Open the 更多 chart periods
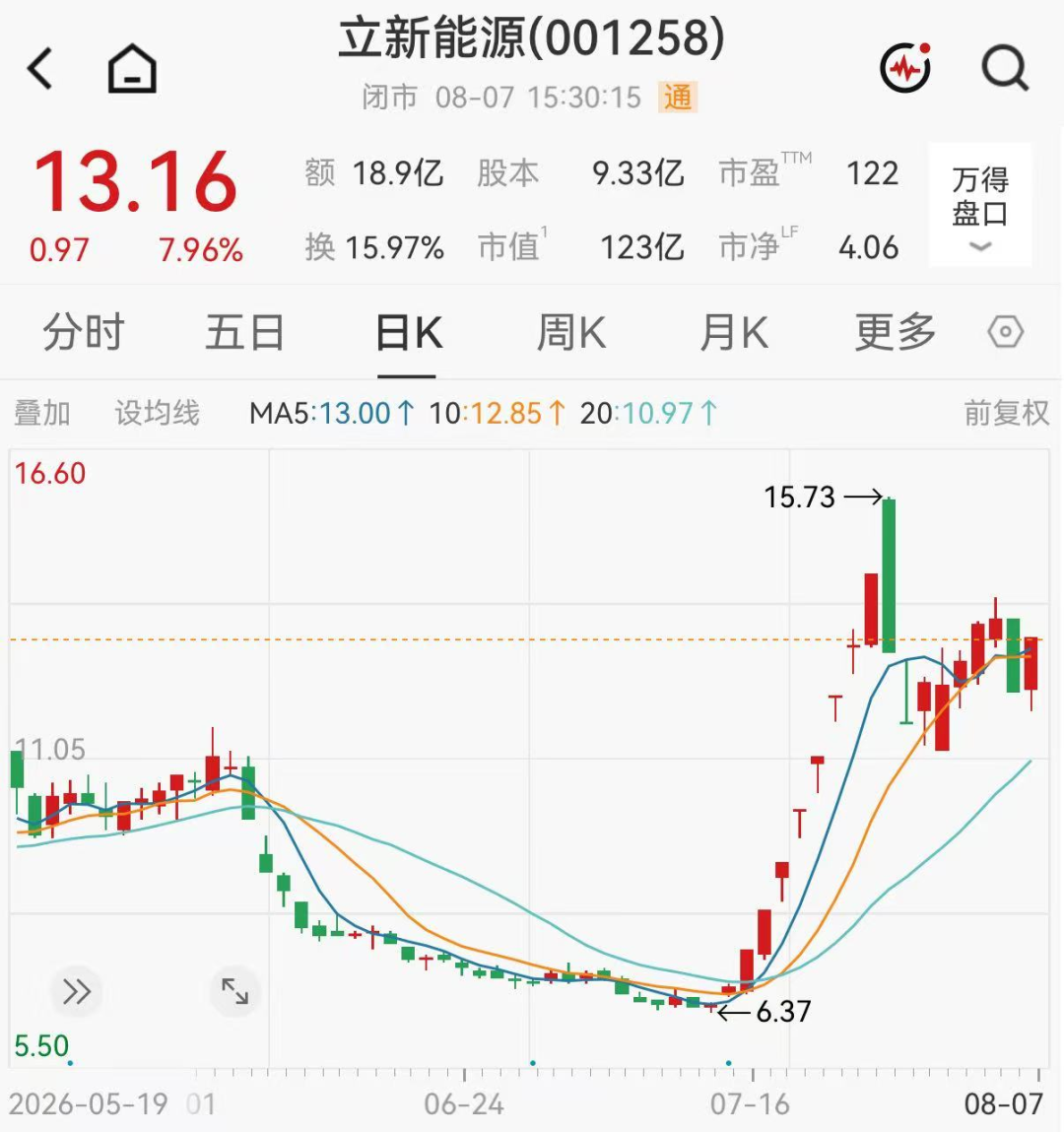Screen dimensions: 1064x1132 896,333
